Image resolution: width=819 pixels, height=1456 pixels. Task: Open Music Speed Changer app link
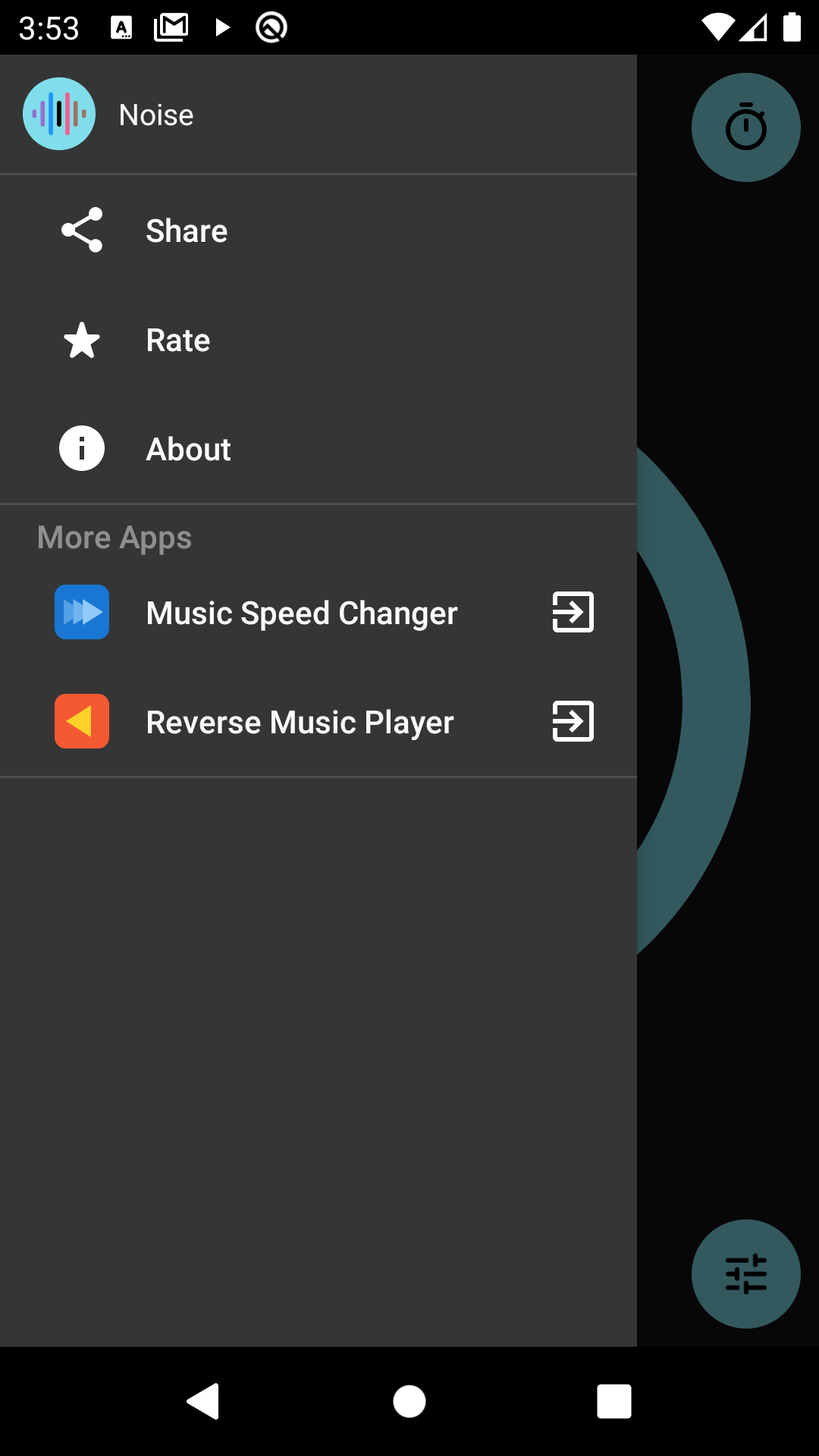coord(302,613)
